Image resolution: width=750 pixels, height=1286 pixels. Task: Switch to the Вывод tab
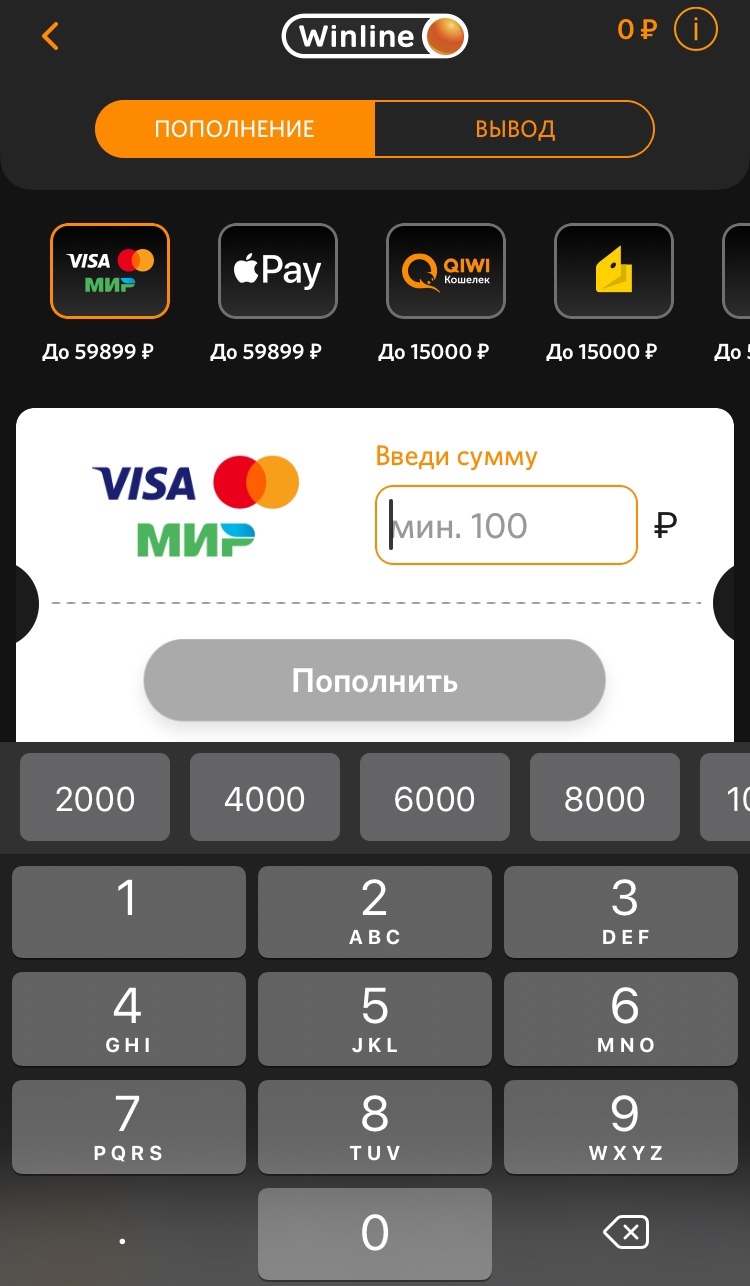pos(514,129)
